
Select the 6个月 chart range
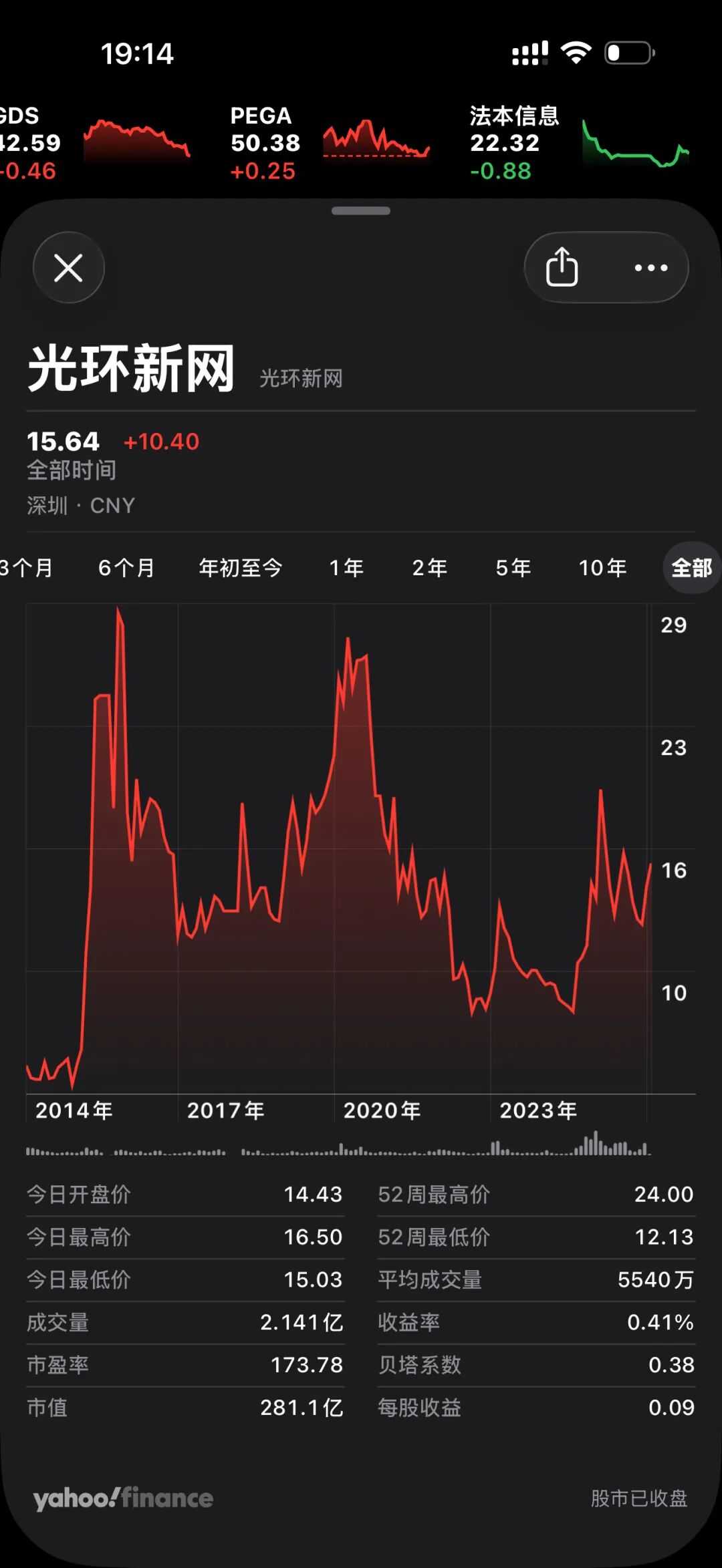(126, 568)
